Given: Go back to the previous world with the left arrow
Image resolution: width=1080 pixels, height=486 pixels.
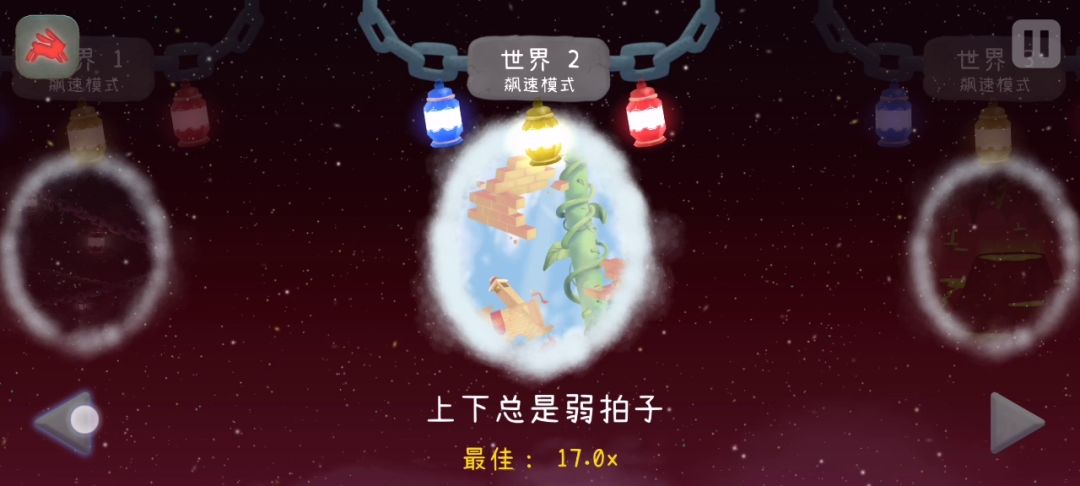Looking at the screenshot, I should pyautogui.click(x=67, y=422).
